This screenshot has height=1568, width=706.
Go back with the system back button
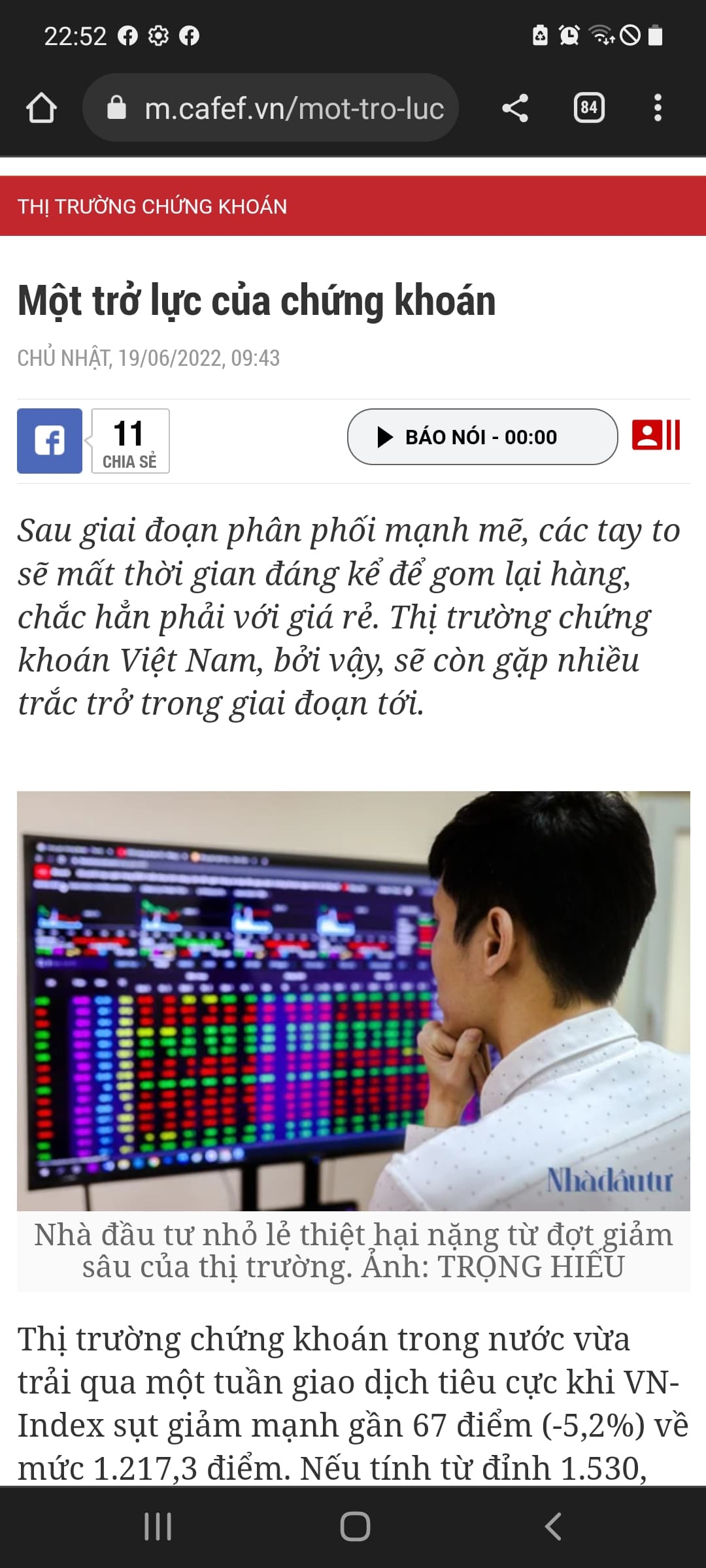click(x=553, y=1527)
